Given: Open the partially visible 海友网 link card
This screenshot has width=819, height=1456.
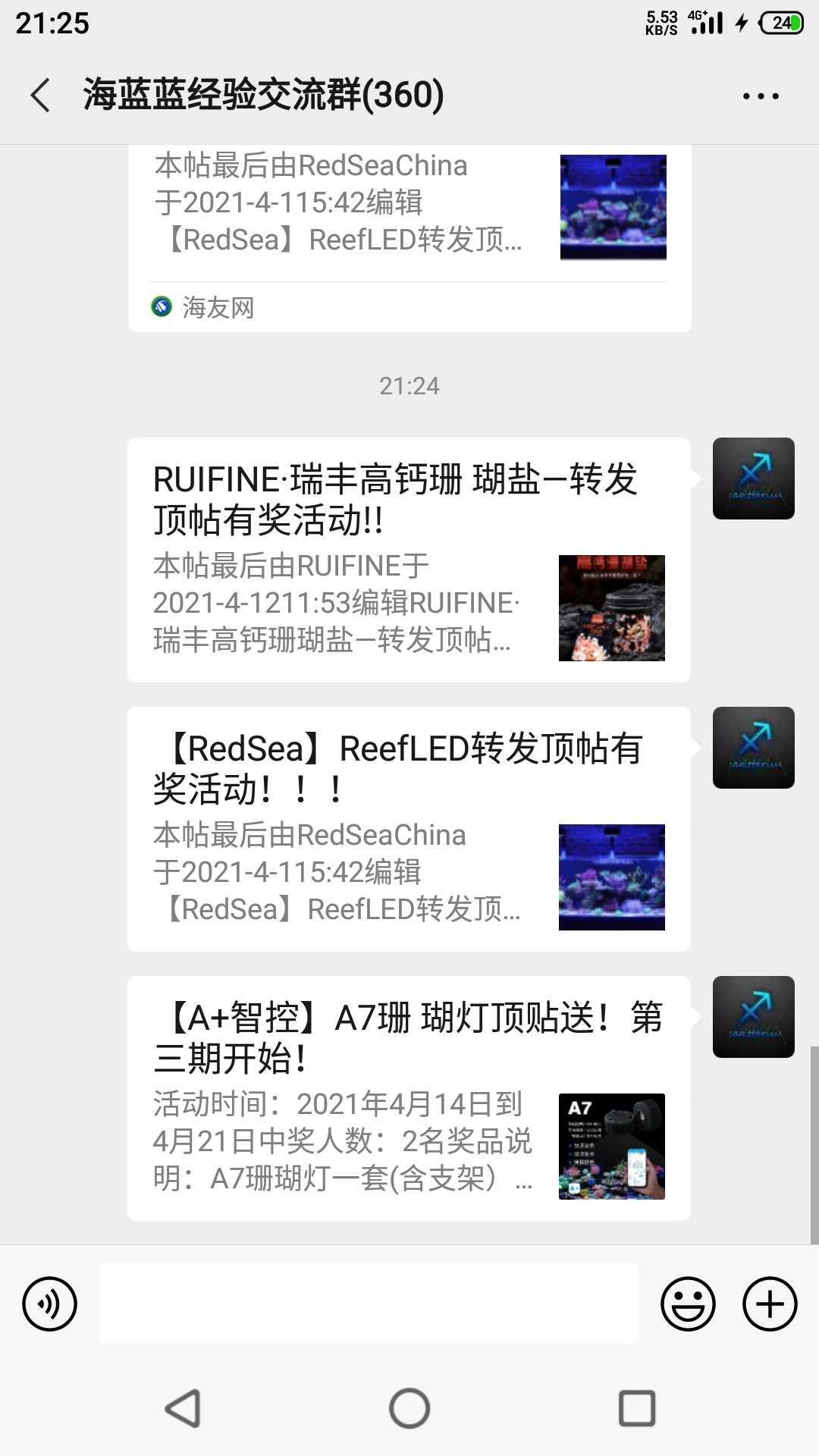Looking at the screenshot, I should (x=408, y=237).
